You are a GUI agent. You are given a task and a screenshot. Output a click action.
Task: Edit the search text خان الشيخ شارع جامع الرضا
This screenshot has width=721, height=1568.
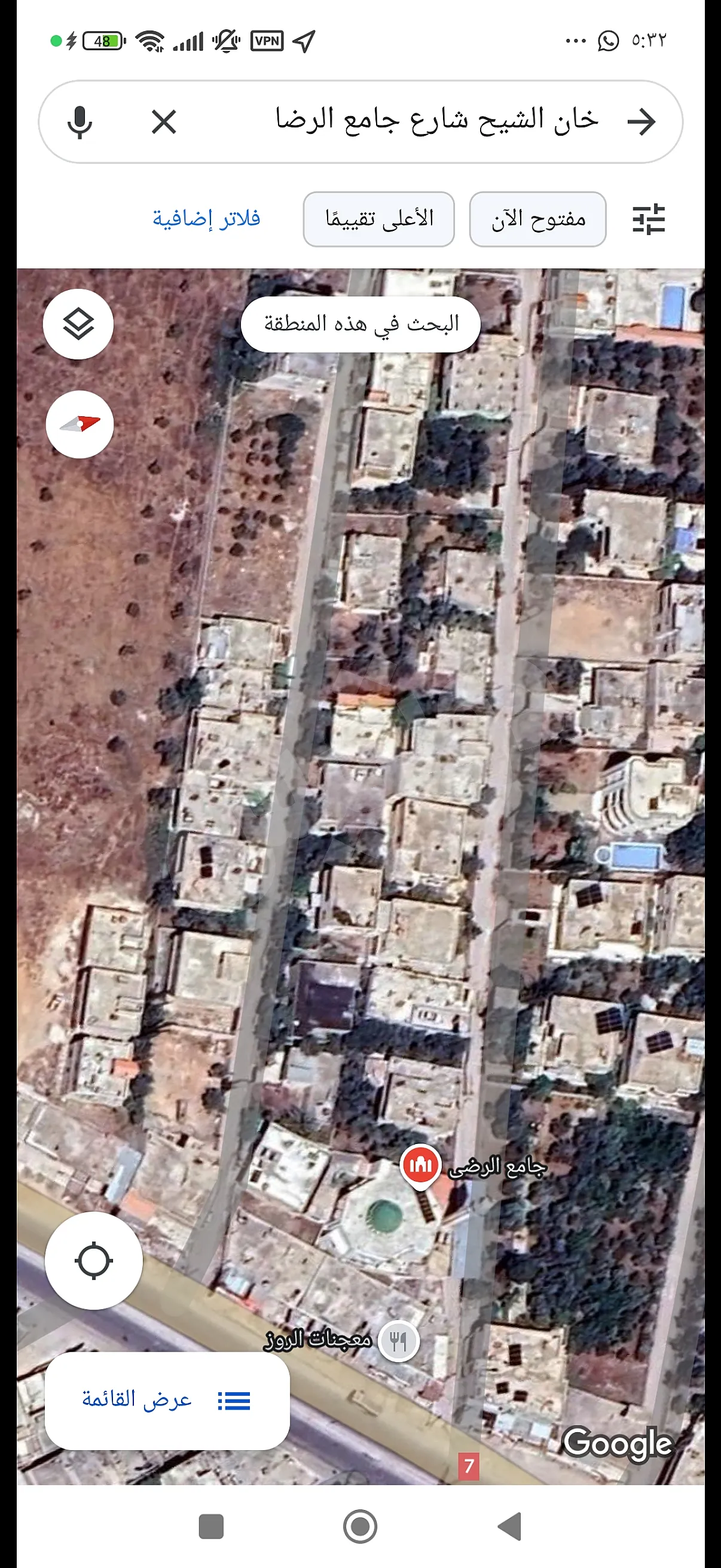pos(436,121)
